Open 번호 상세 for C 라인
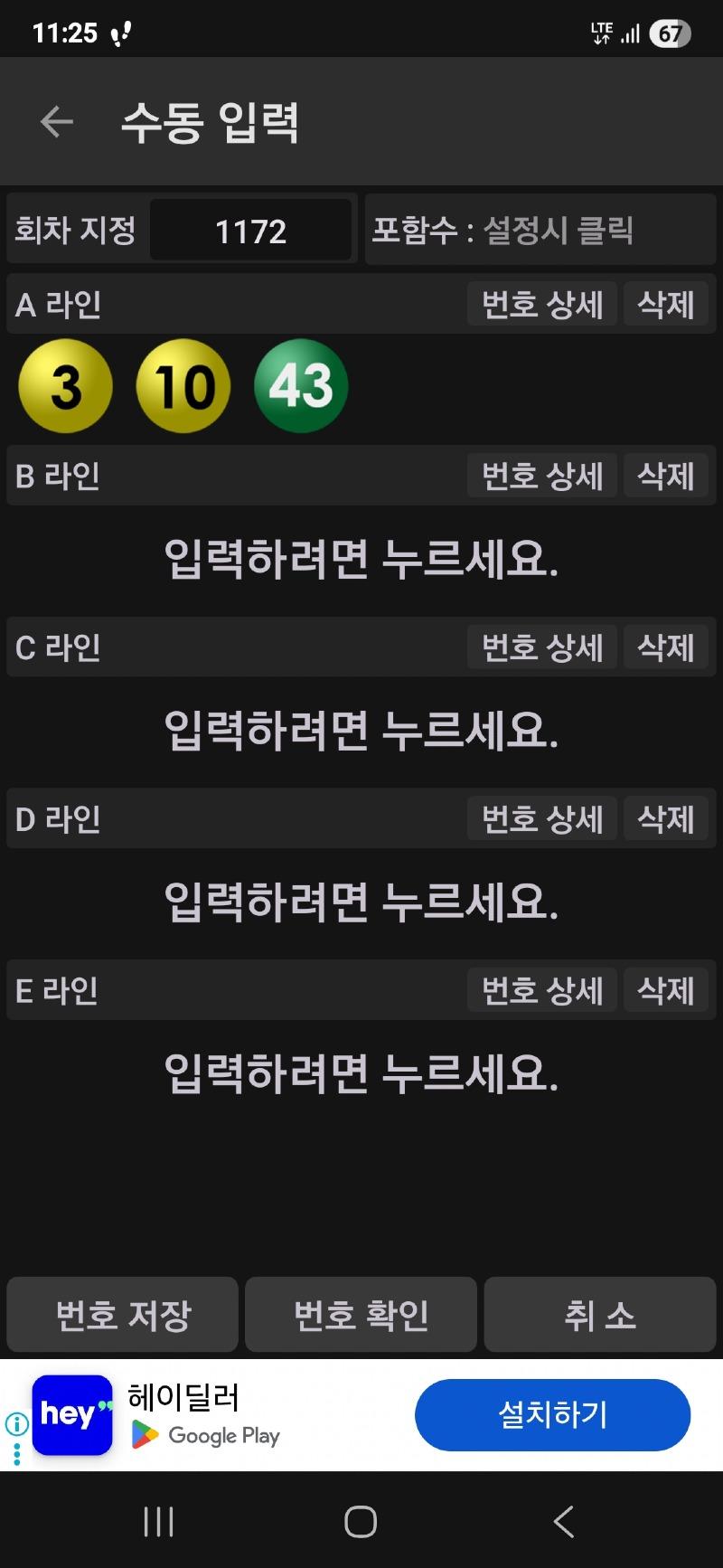The width and height of the screenshot is (723, 1568). pyautogui.click(x=541, y=647)
